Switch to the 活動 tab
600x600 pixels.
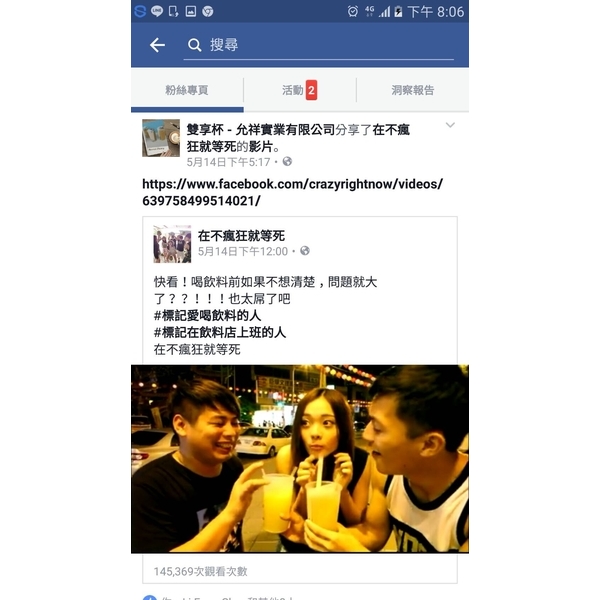299,90
